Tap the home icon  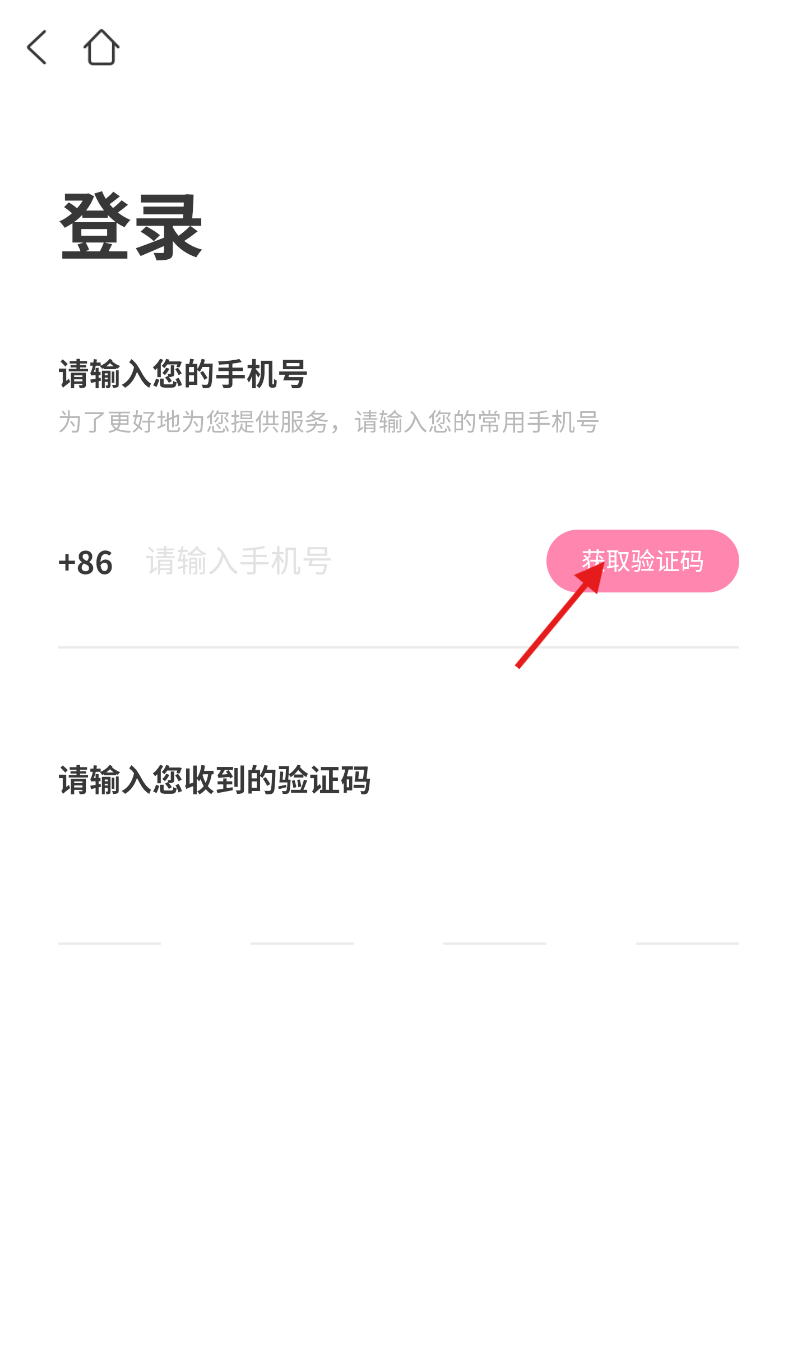(x=101, y=47)
